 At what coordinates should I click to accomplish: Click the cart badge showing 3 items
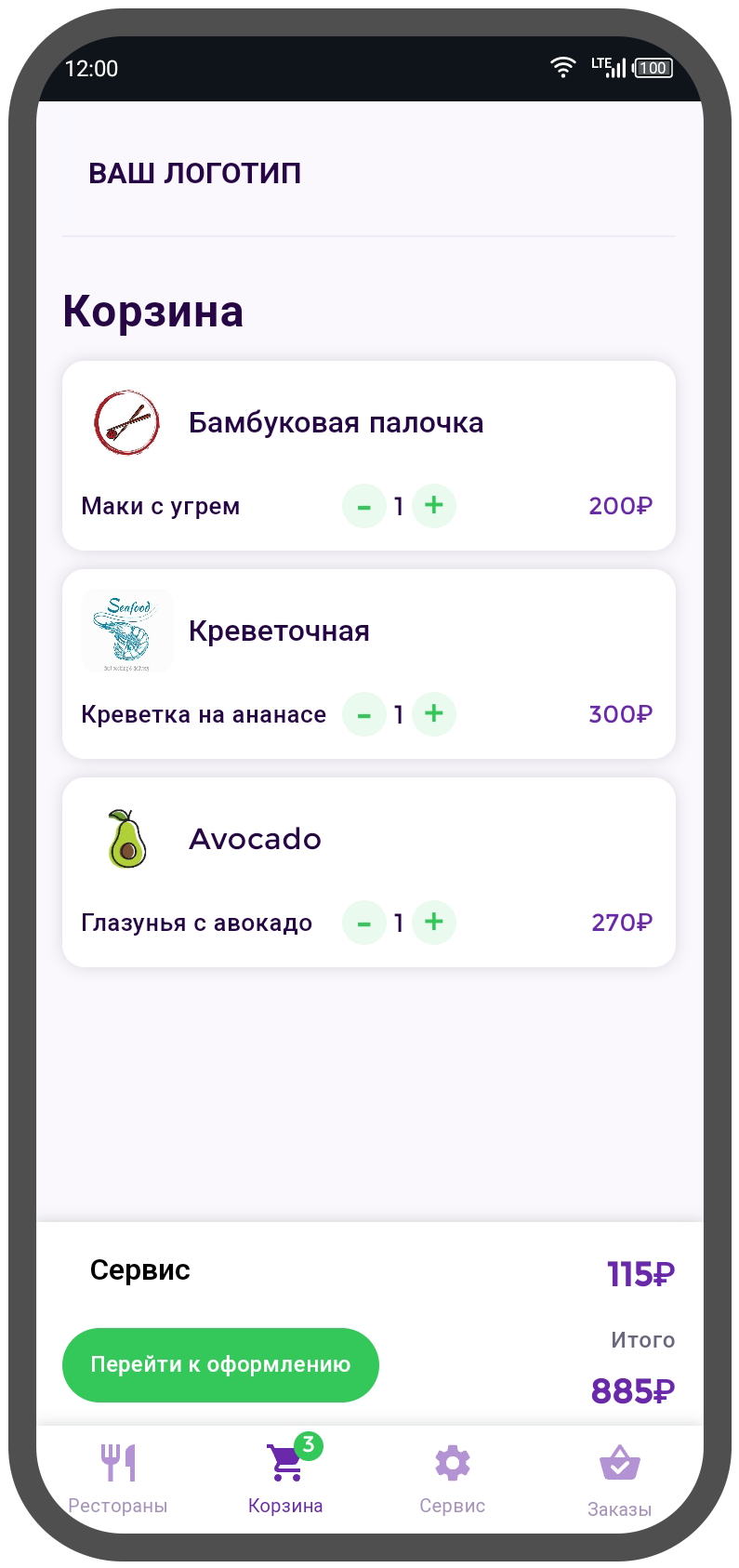[310, 1446]
